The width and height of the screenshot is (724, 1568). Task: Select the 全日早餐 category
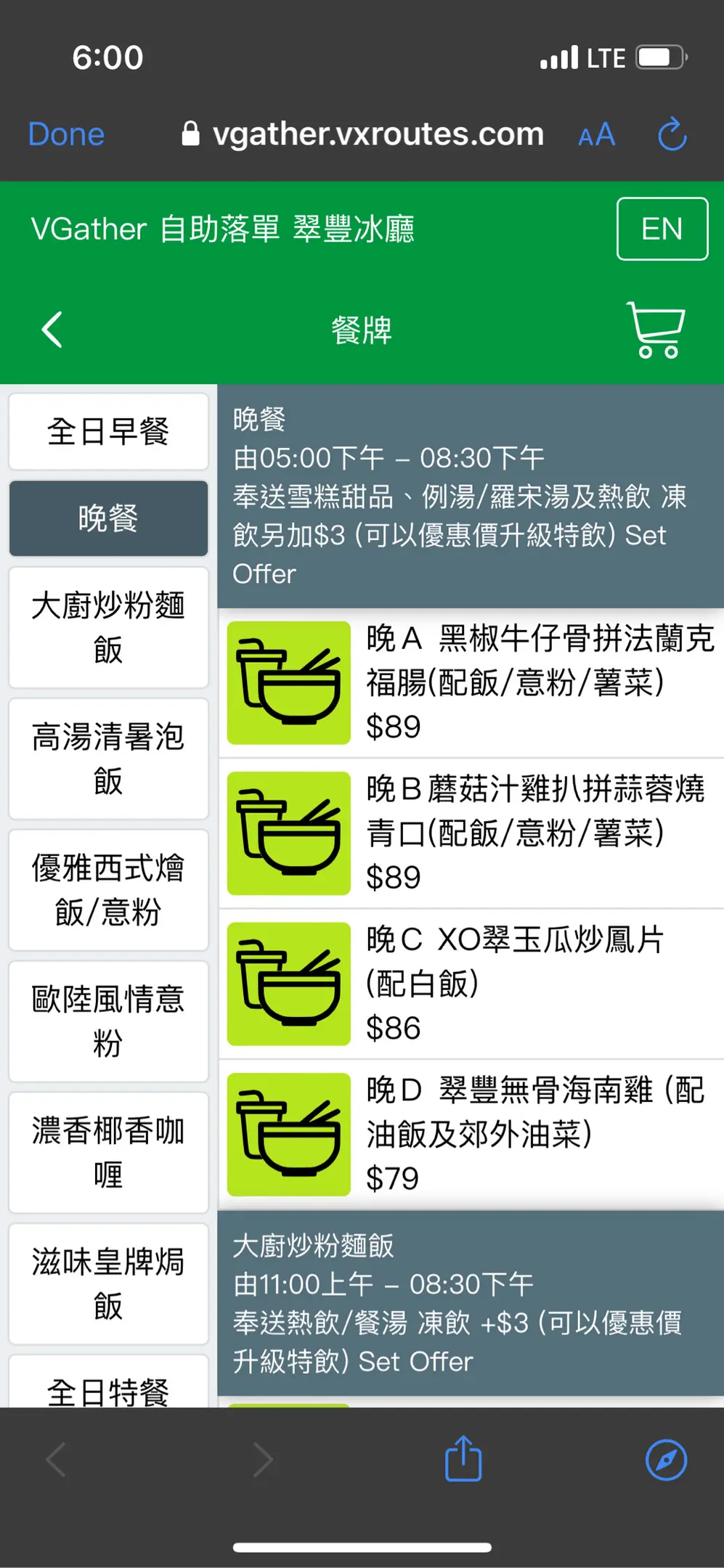pos(108,432)
